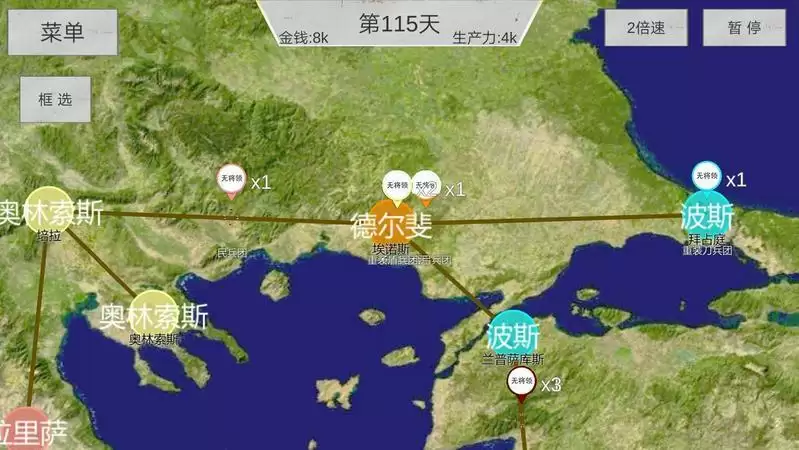Select the 拉里萨 city node

pos(25,430)
